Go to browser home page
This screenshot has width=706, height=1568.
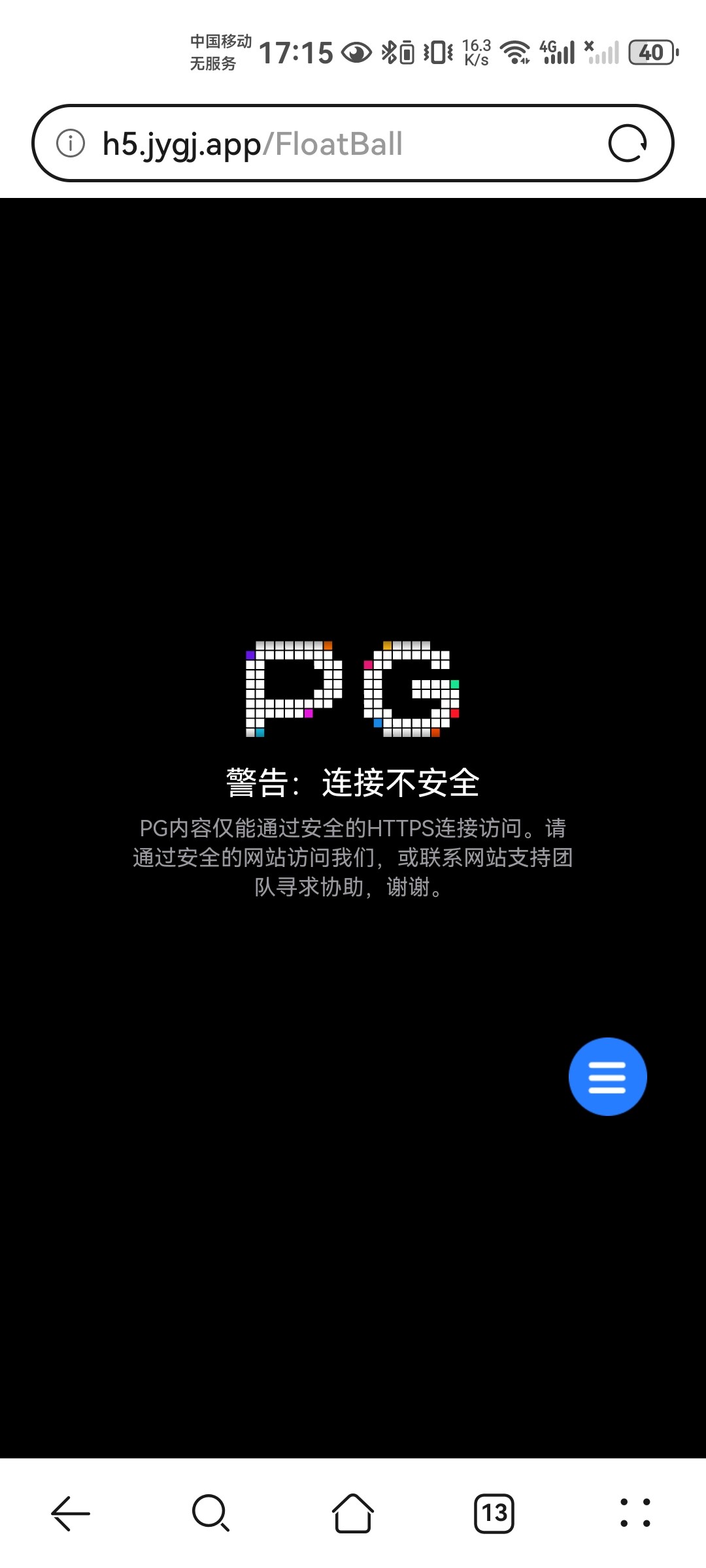pyautogui.click(x=353, y=1513)
